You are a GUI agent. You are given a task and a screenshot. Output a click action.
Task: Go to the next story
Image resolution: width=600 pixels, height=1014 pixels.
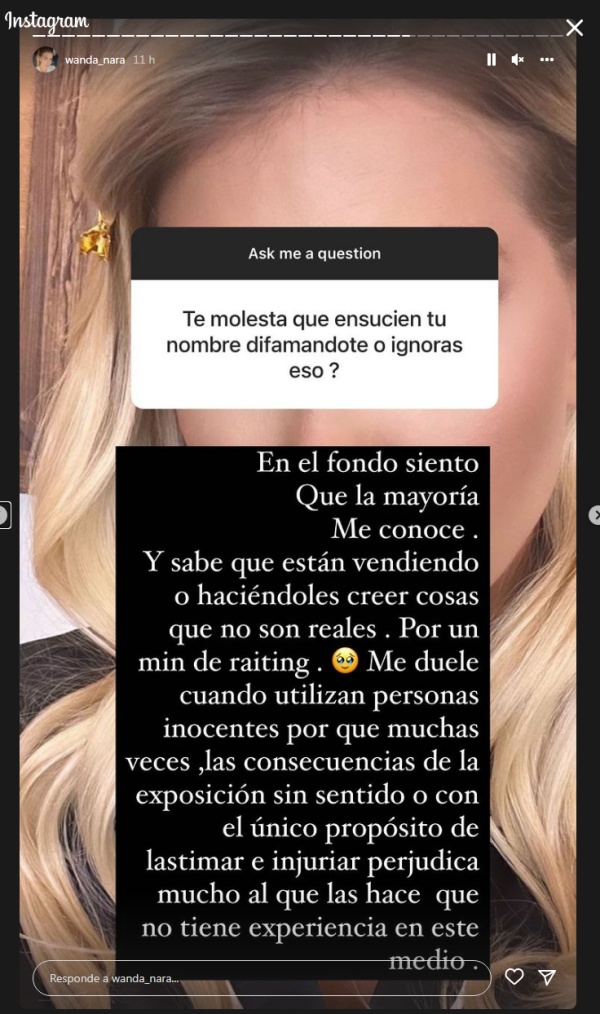(x=594, y=515)
